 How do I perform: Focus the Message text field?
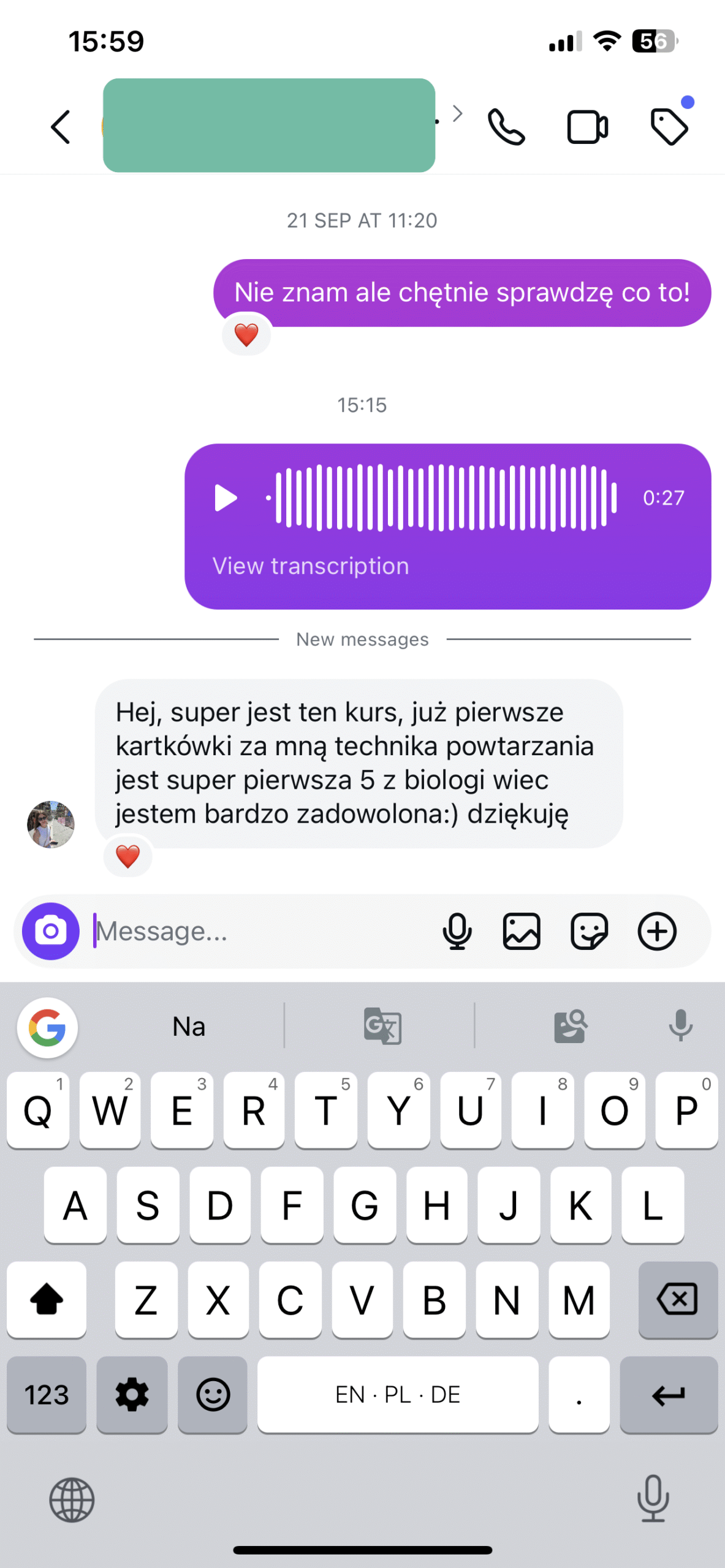pos(257,931)
